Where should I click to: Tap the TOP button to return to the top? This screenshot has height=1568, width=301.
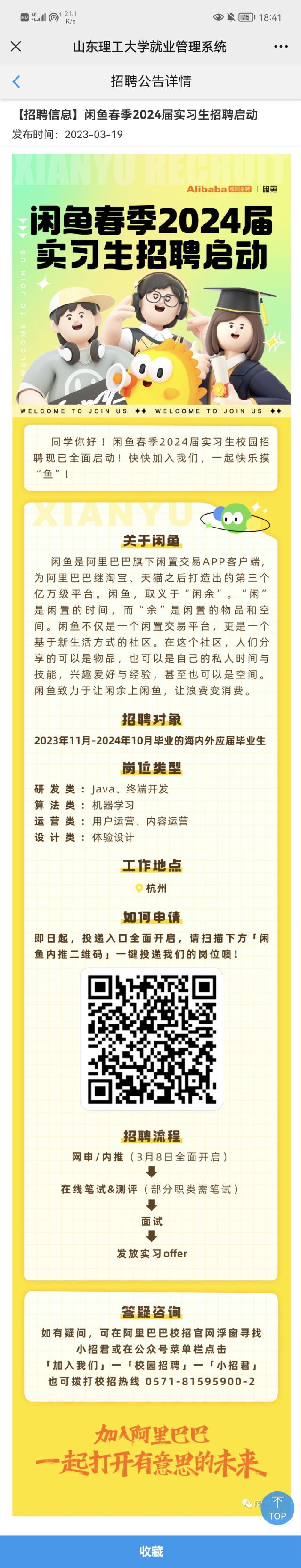click(x=277, y=1508)
